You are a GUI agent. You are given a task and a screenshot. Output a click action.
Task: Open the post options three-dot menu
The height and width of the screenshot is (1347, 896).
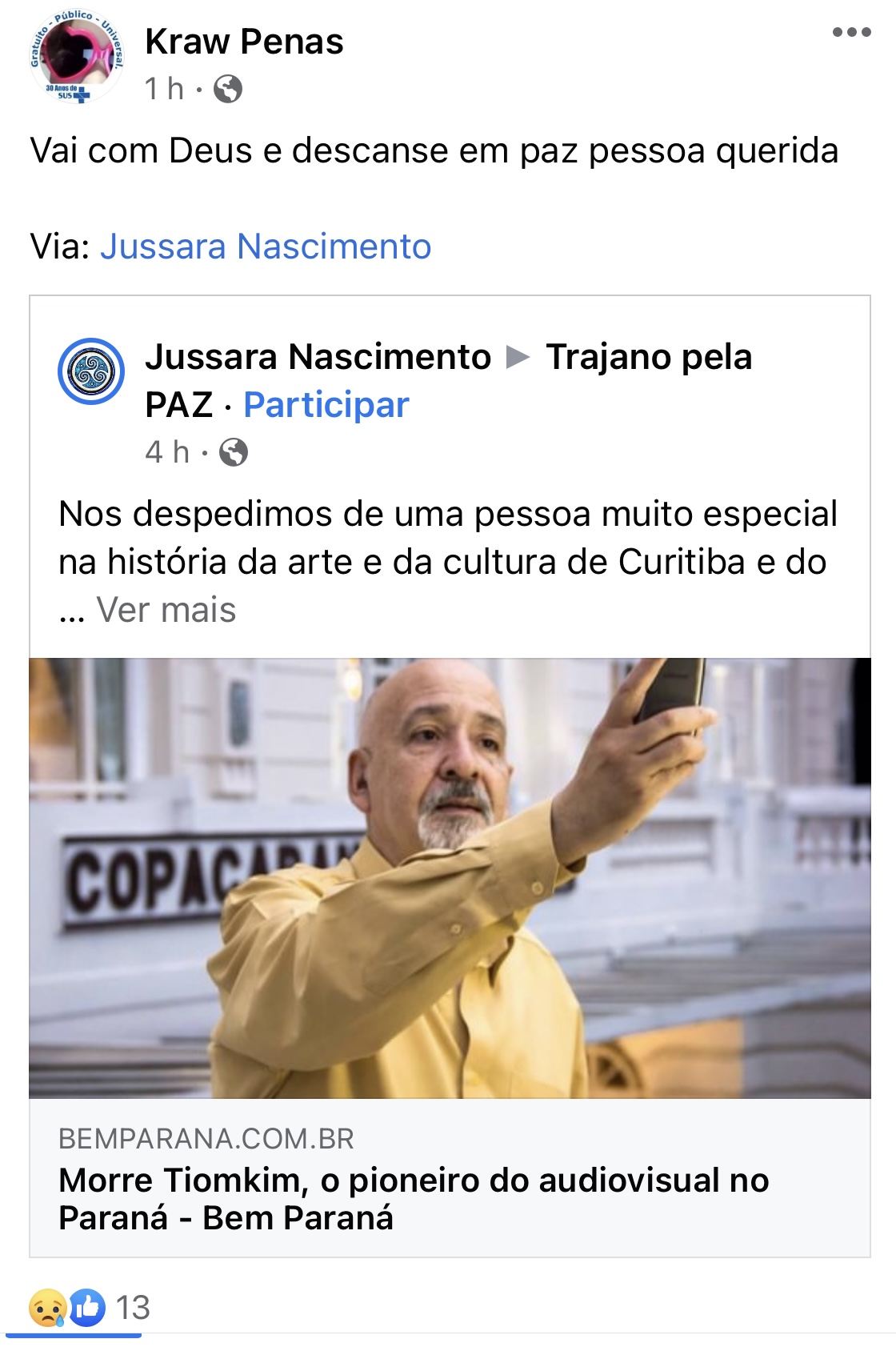tap(850, 33)
